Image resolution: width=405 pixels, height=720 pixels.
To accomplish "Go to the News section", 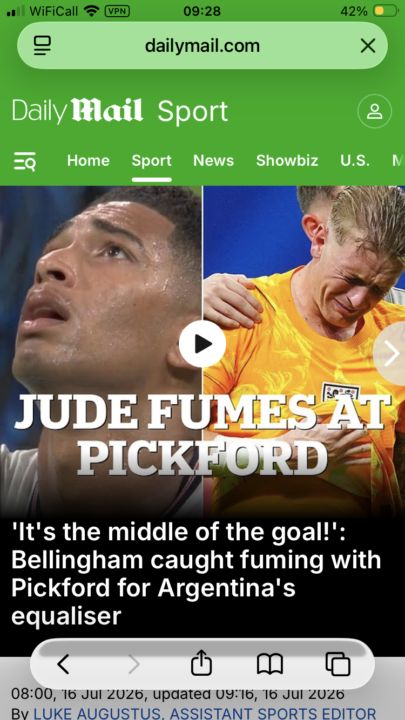I will tap(214, 160).
